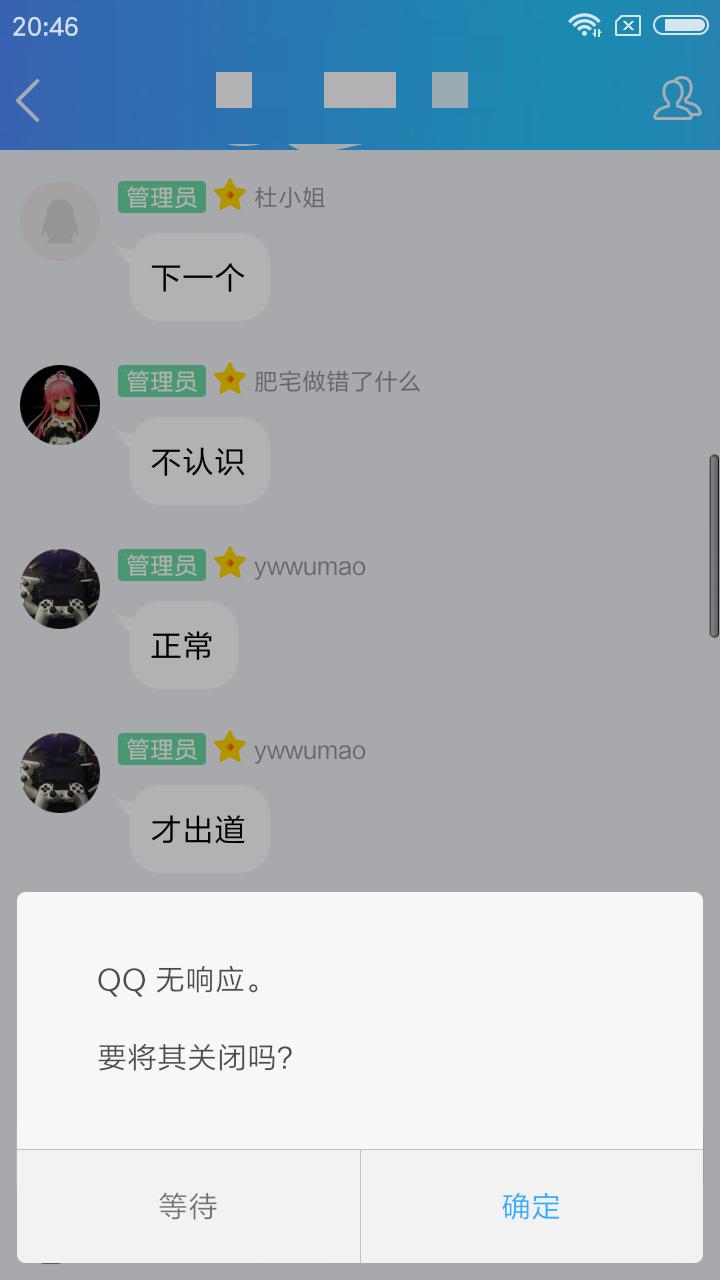Open 肥宅做错了什么's pink-haired avatar
720x1280 pixels.
click(59, 405)
